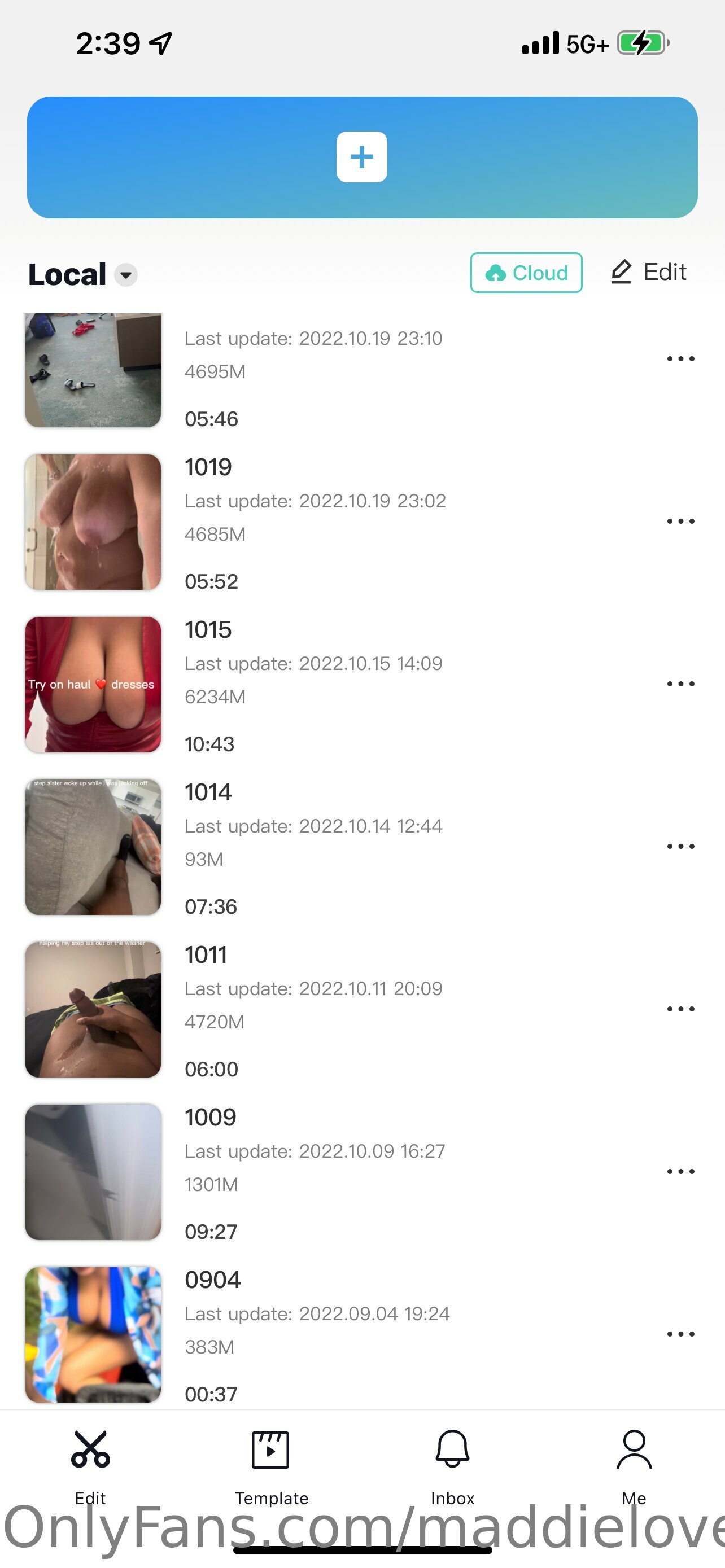Open more options for project 1011
The width and height of the screenshot is (725, 1568).
click(680, 1009)
